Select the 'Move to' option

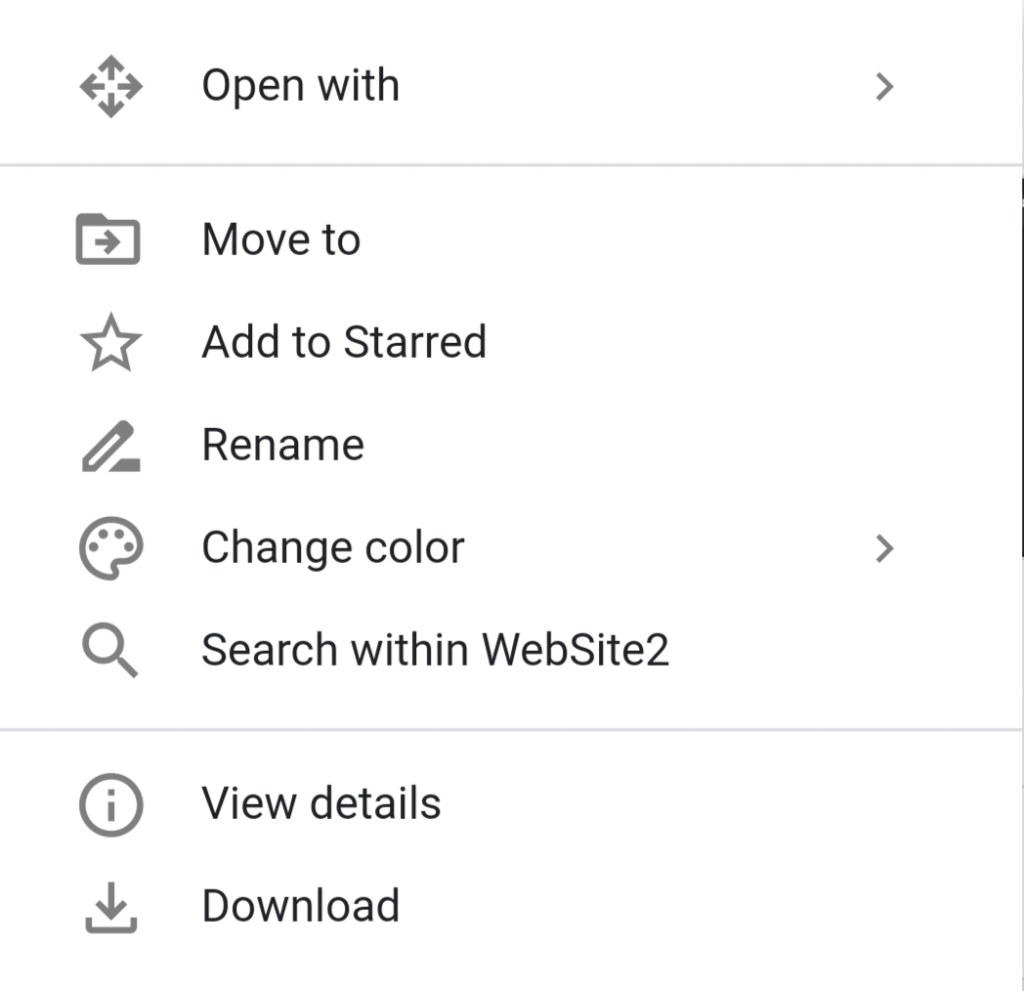click(x=281, y=240)
